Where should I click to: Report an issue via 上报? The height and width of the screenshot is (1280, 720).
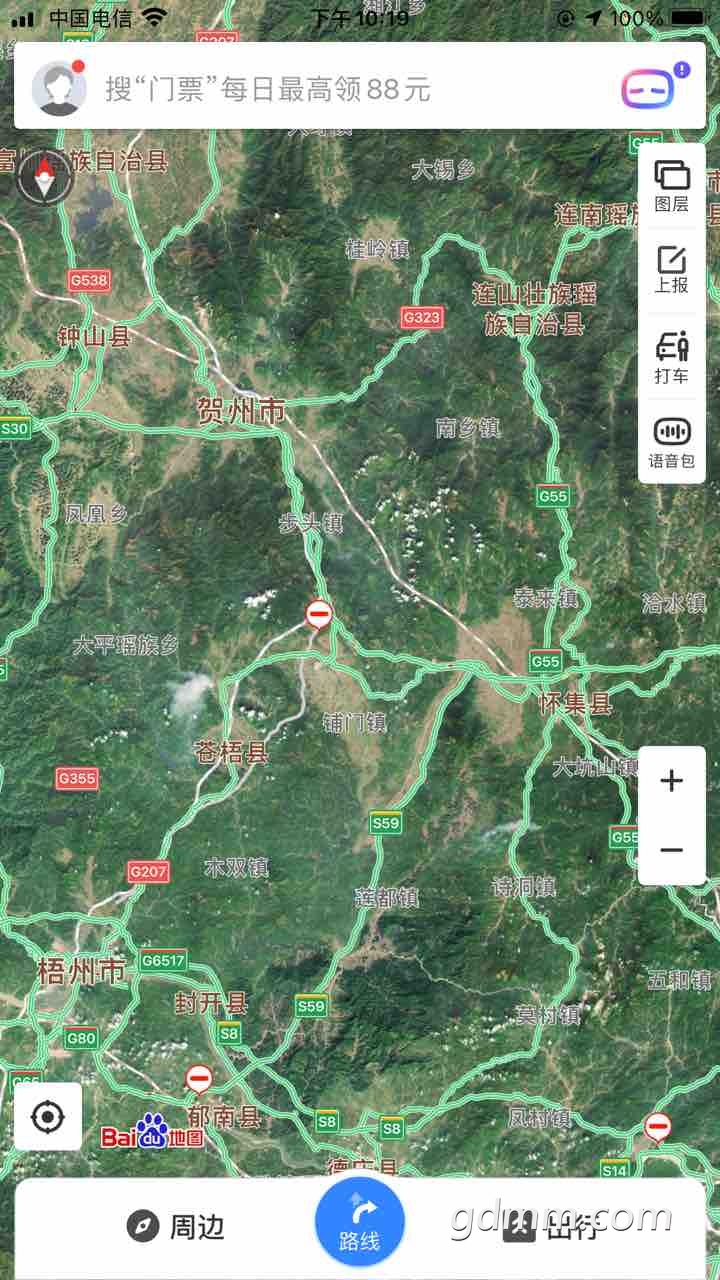click(671, 270)
